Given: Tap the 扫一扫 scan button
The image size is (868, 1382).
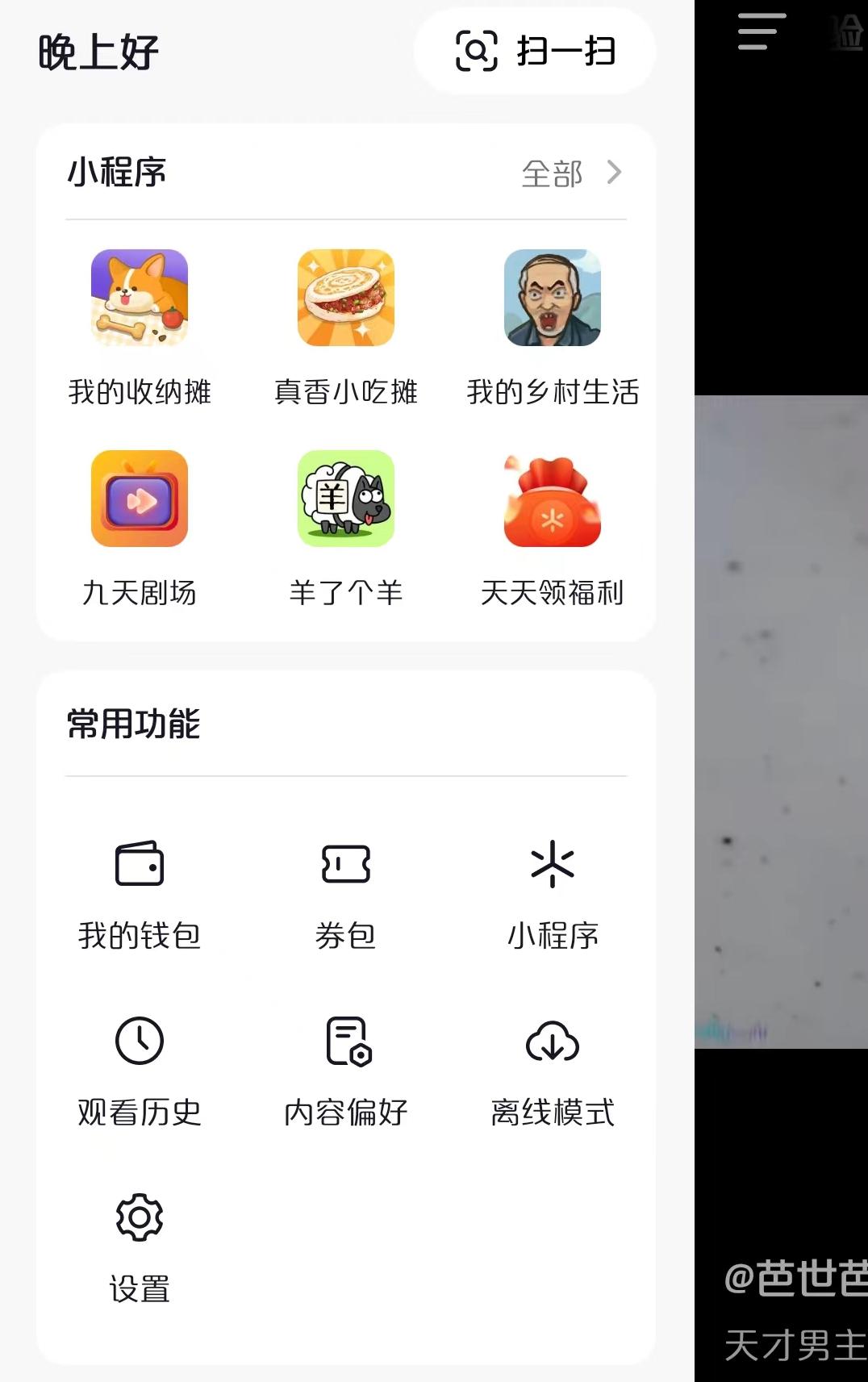Looking at the screenshot, I should coord(535,52).
